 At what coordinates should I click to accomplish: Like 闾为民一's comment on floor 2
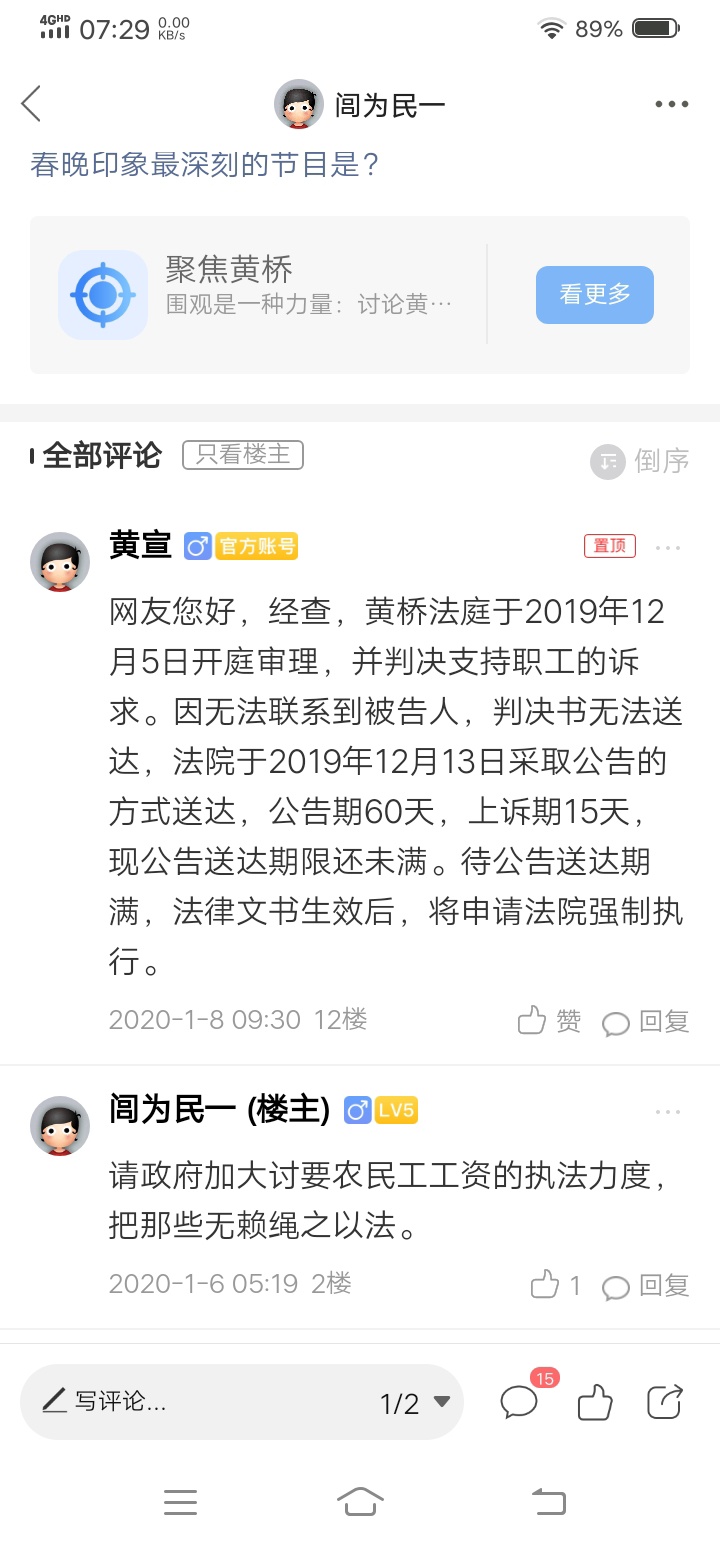(554, 1285)
